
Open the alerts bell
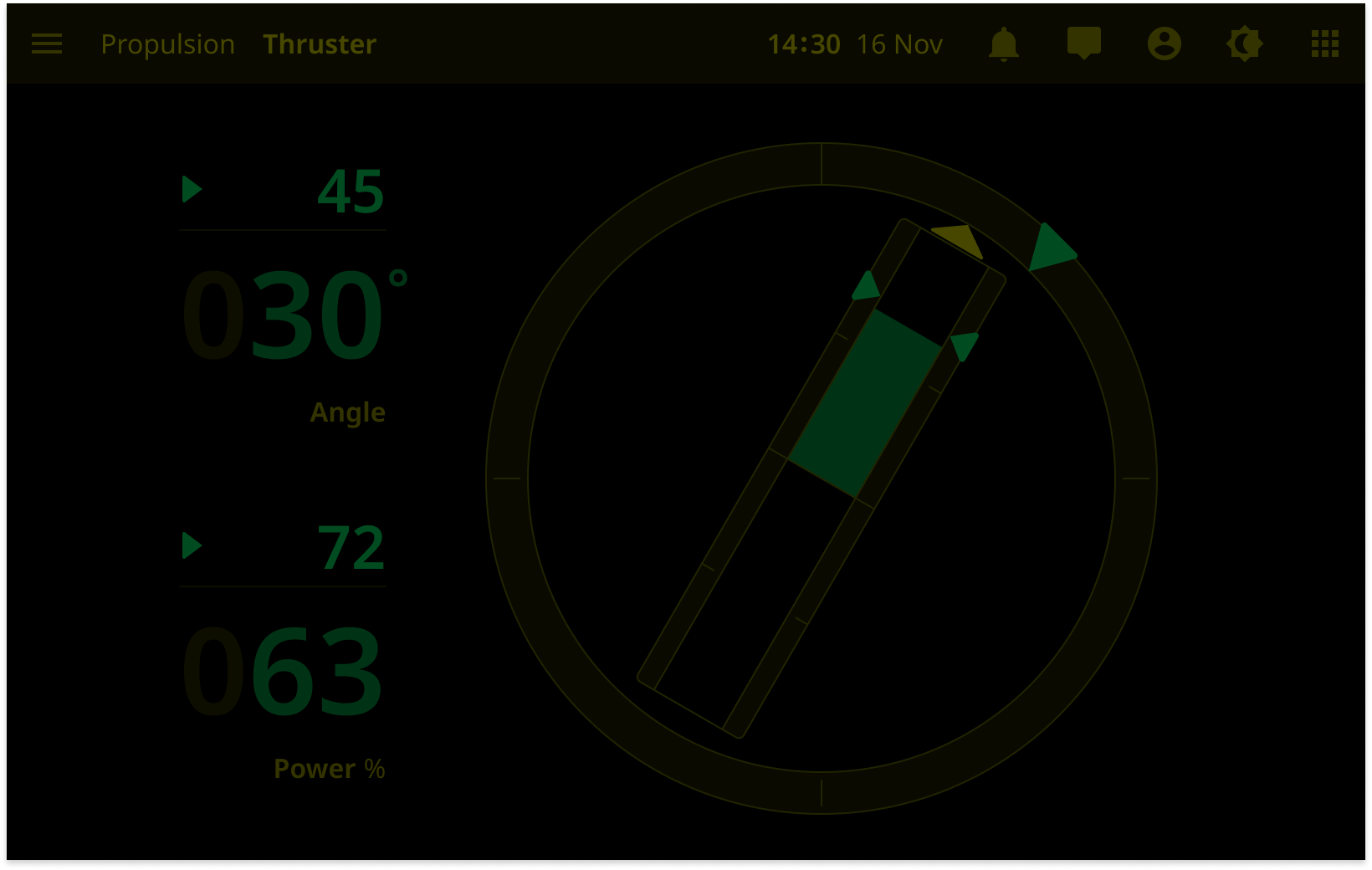pos(1003,43)
